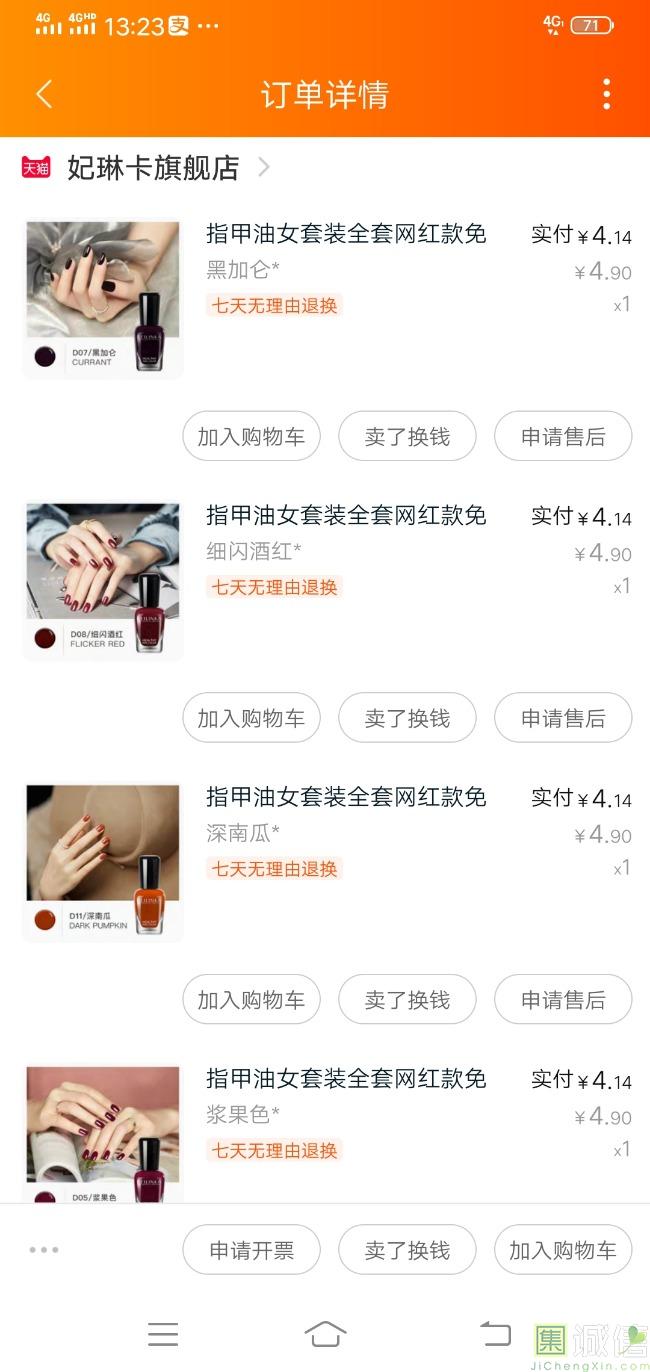The height and width of the screenshot is (1372, 650).
Task: Add 深南瓜 item to shopping cart
Action: (251, 1000)
